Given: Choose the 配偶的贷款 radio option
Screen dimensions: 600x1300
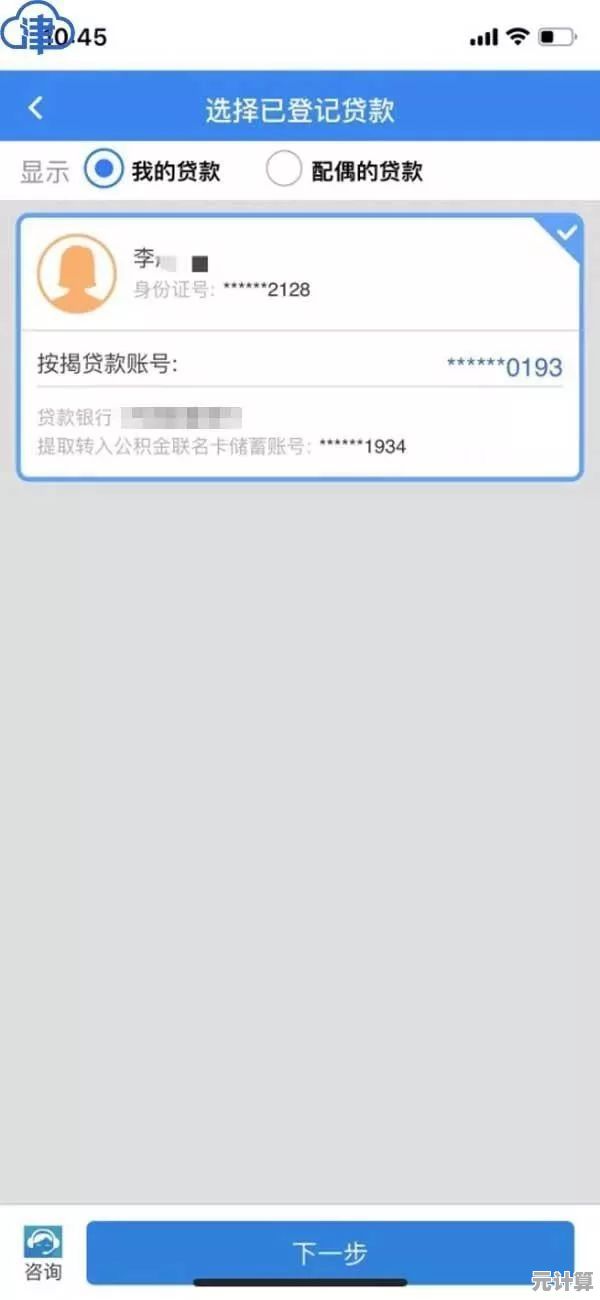Looking at the screenshot, I should (284, 169).
